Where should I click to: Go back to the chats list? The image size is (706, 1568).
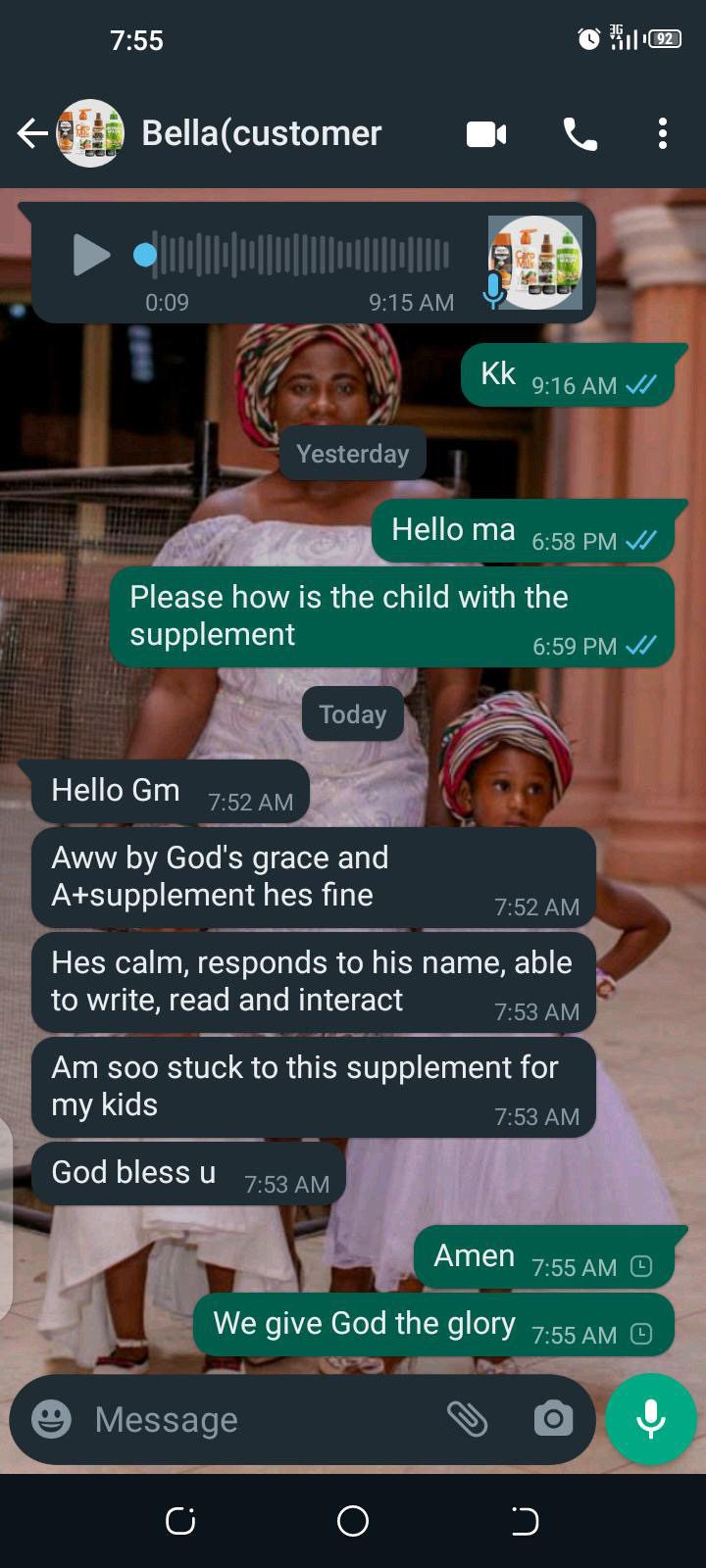31,133
